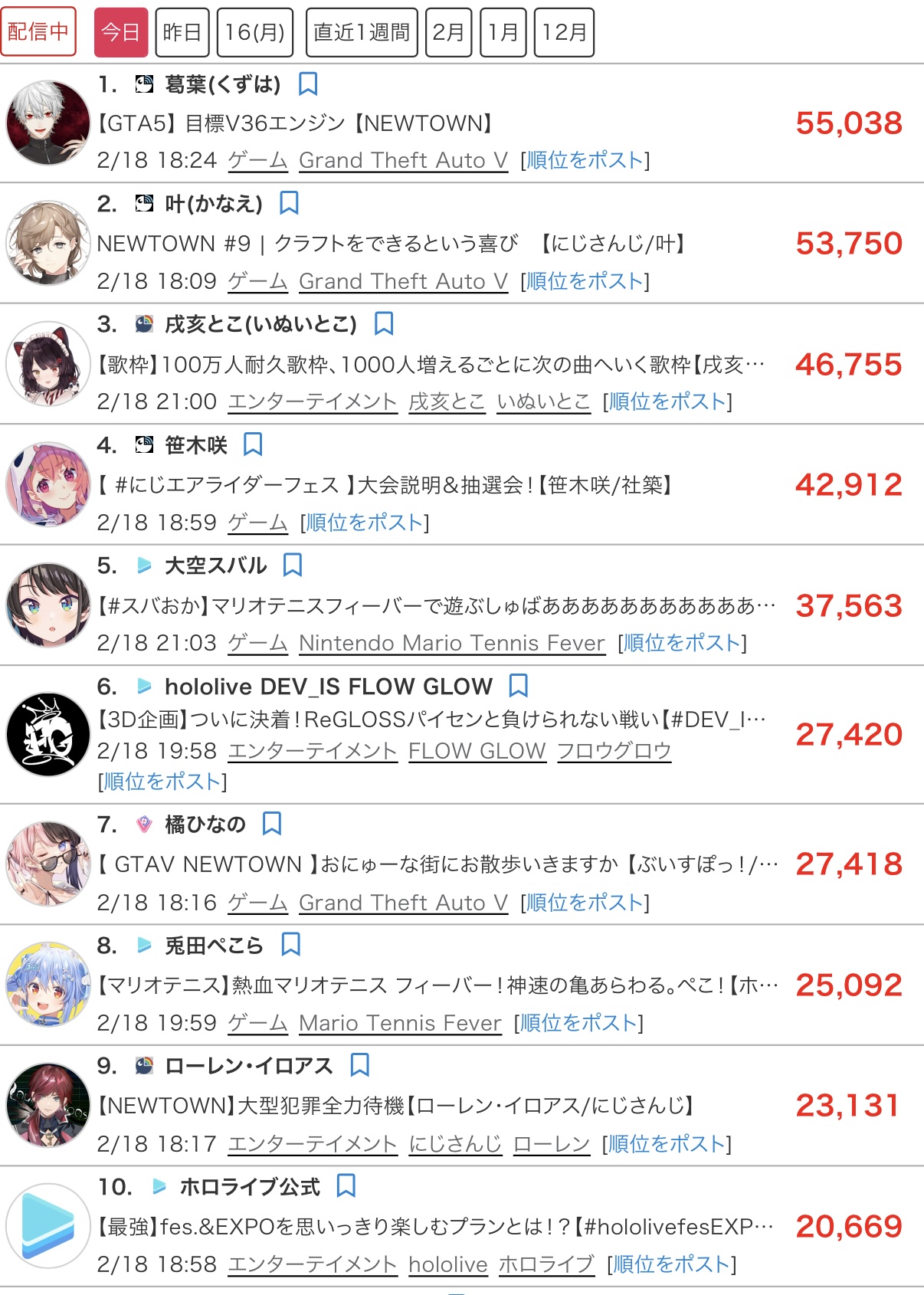Open Nintendo Mario Tennis Fever tag

(452, 643)
